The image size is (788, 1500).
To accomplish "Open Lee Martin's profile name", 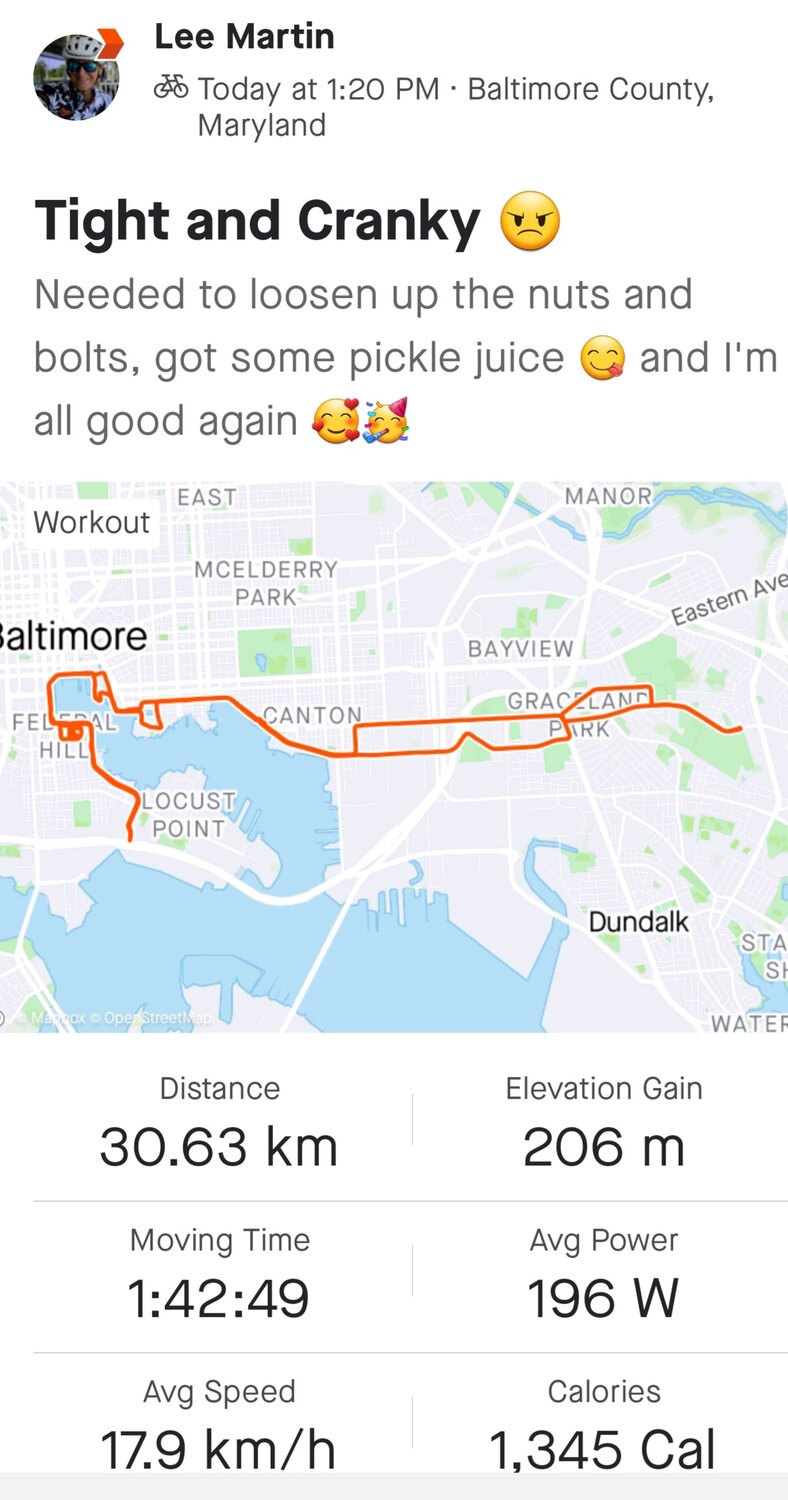I will (244, 37).
